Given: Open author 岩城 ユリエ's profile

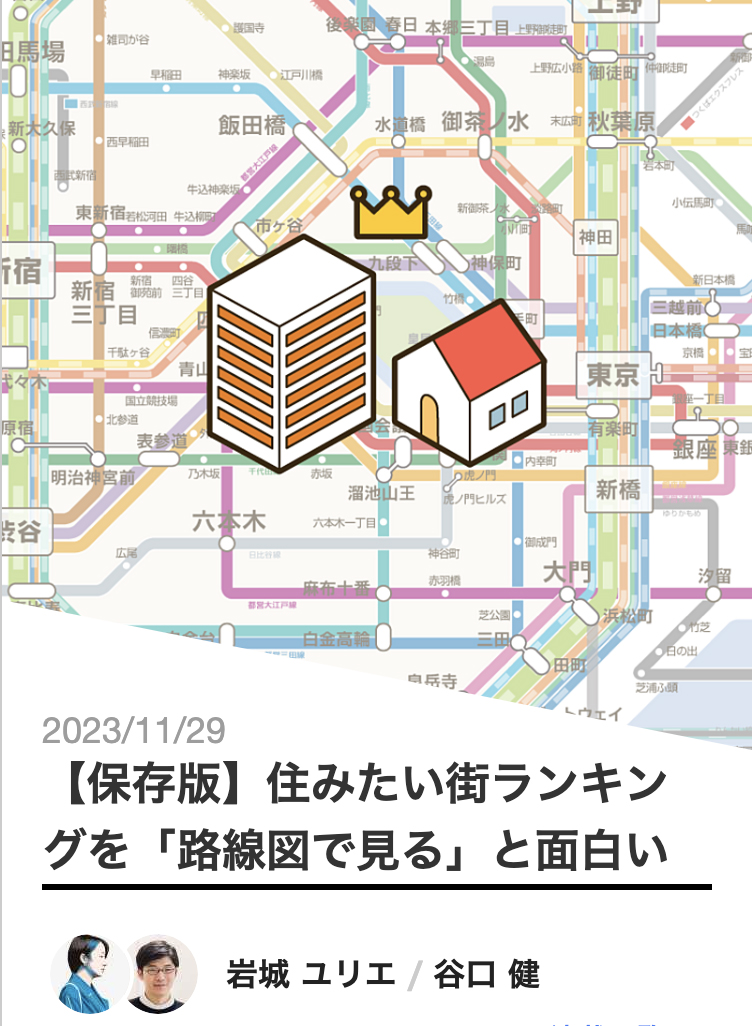Looking at the screenshot, I should tap(311, 973).
